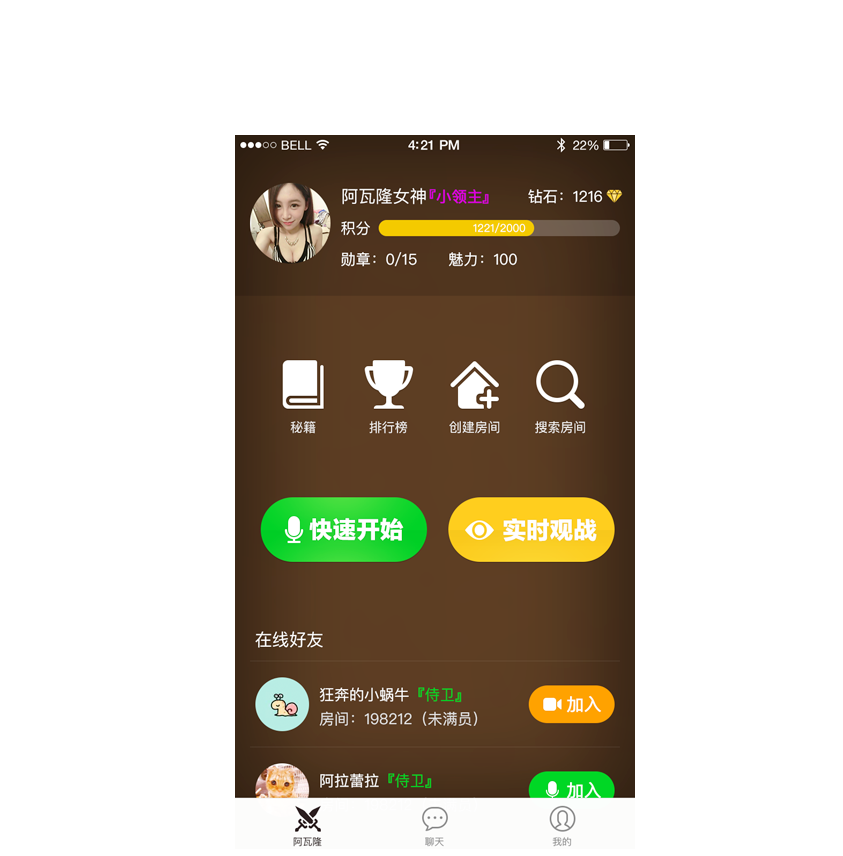The image size is (843, 856).
Task: Switch to the 我的 profile tab
Action: (562, 826)
